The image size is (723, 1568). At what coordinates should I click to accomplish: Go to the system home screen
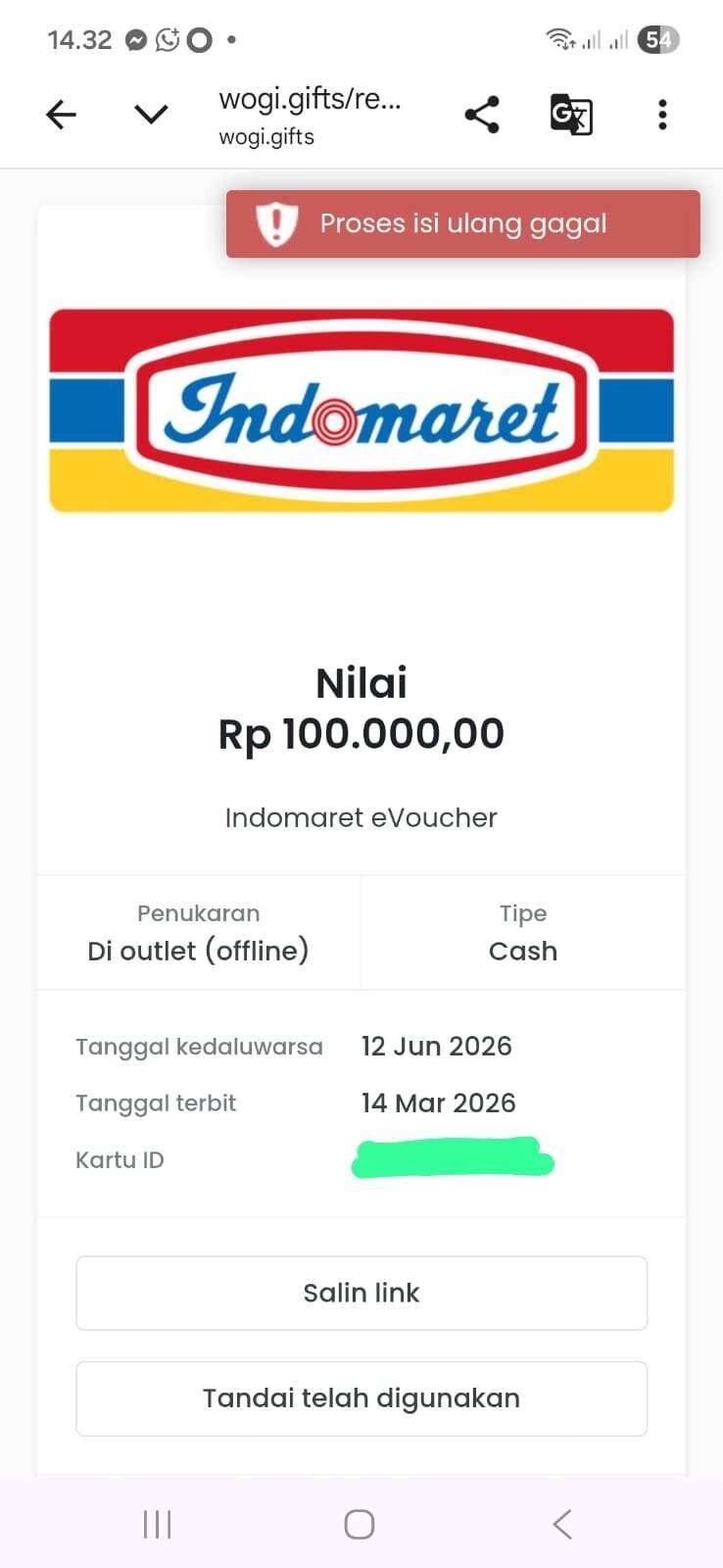point(360,1524)
